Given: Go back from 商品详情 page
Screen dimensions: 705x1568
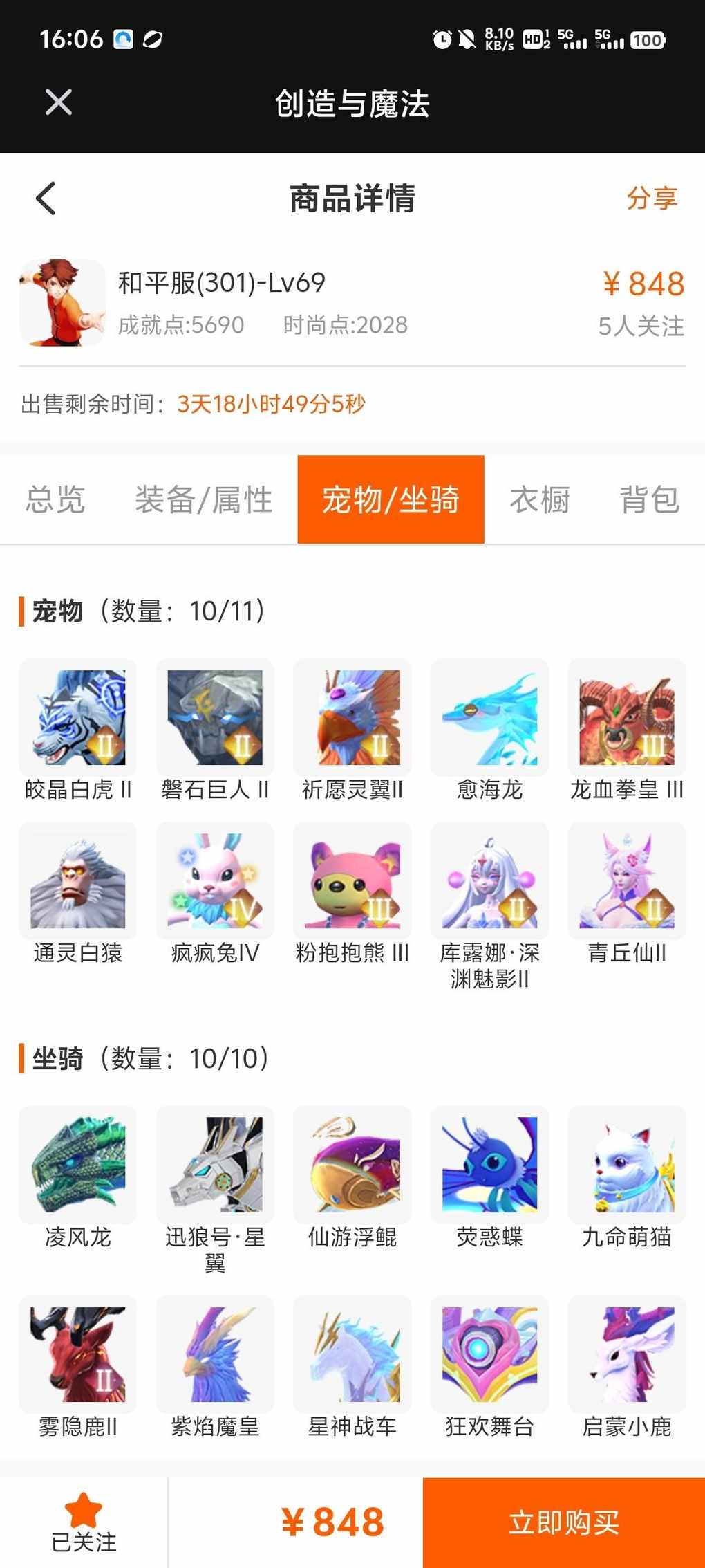Looking at the screenshot, I should click(x=46, y=199).
